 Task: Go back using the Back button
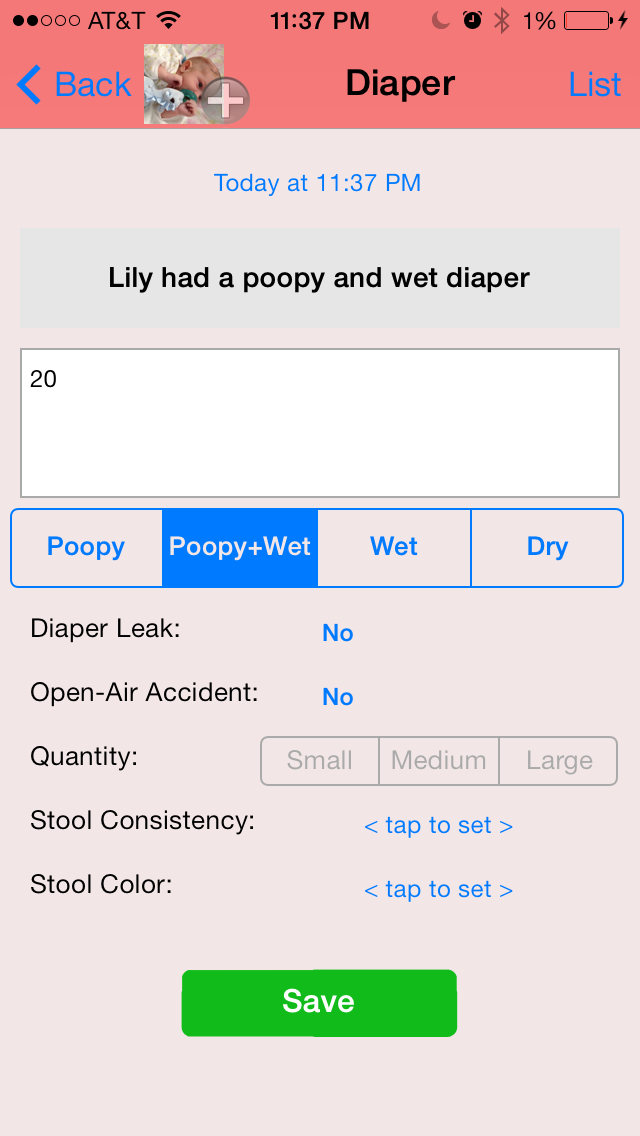point(73,85)
